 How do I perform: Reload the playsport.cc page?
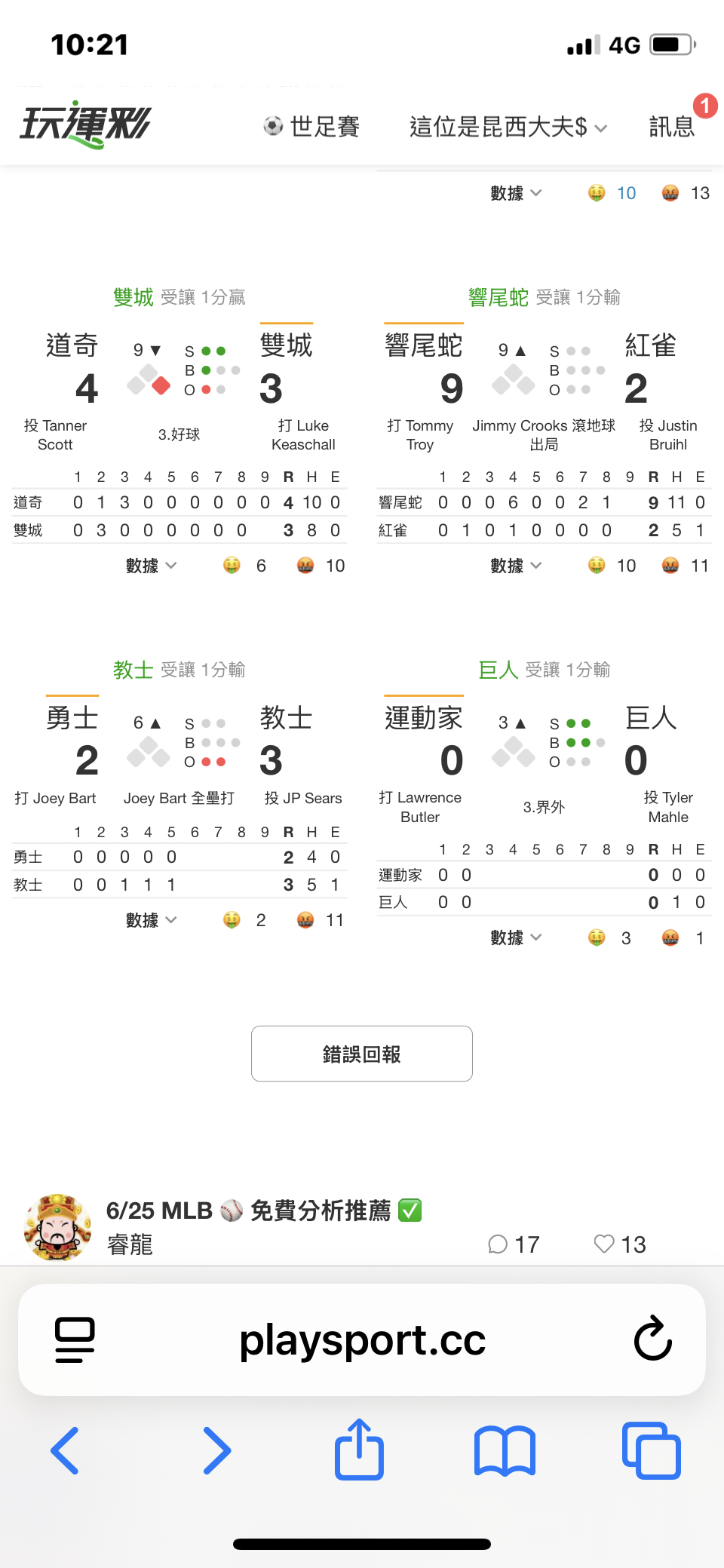click(653, 1339)
